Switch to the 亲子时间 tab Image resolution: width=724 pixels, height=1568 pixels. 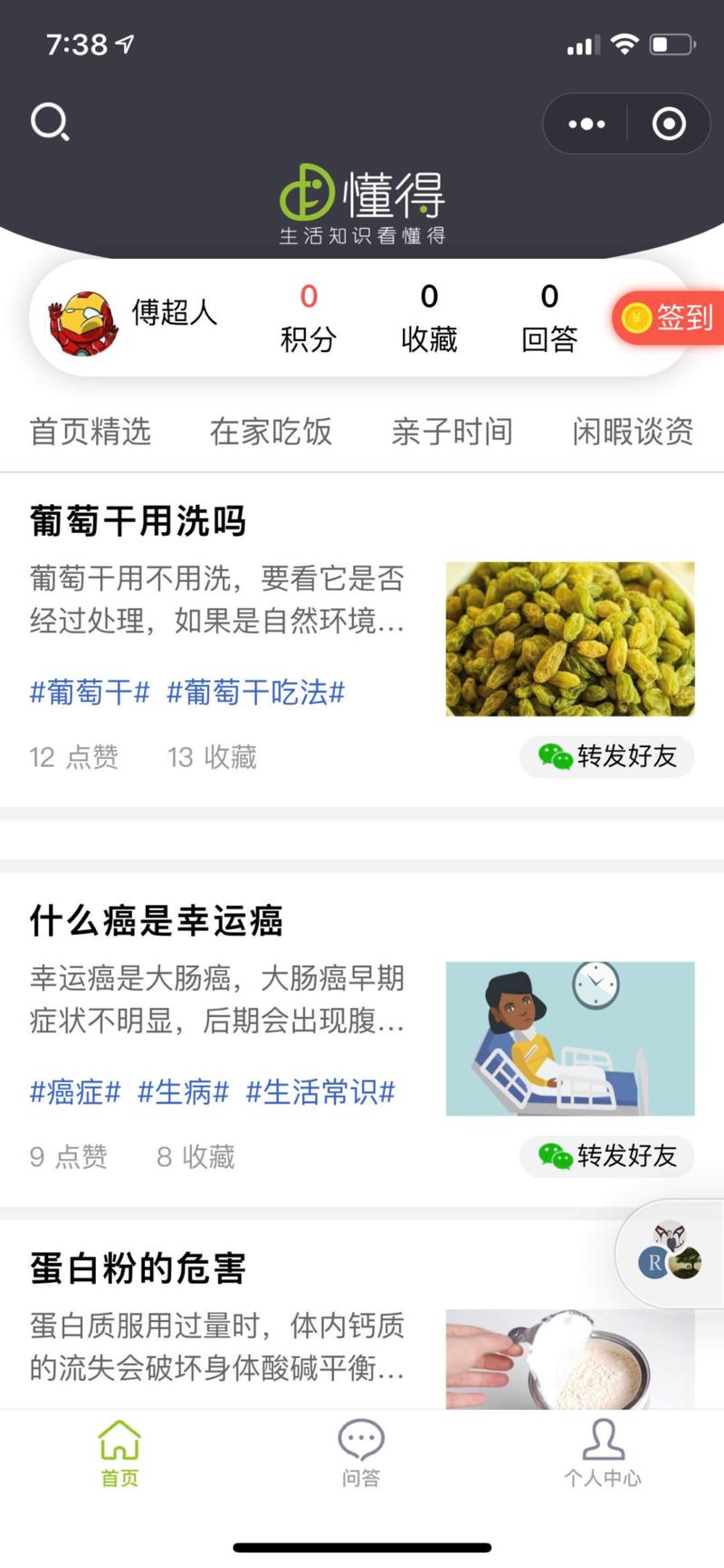[x=453, y=432]
